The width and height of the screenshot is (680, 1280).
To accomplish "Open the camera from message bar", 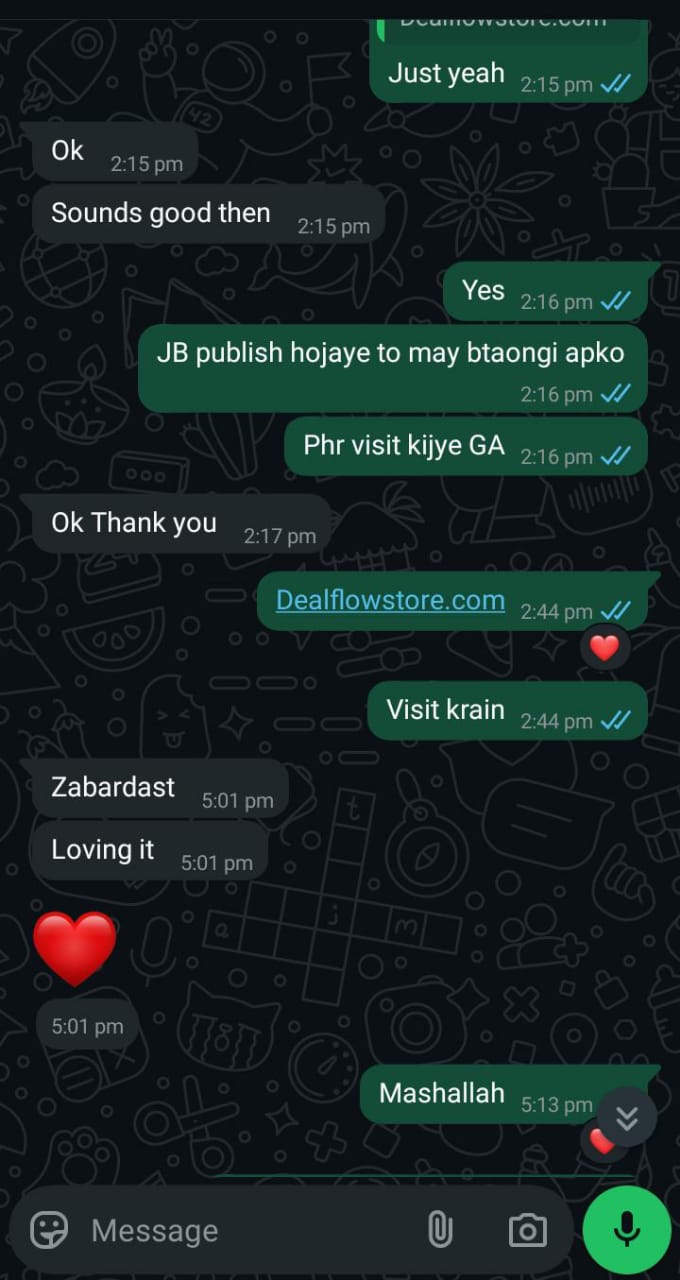I will click(527, 1230).
